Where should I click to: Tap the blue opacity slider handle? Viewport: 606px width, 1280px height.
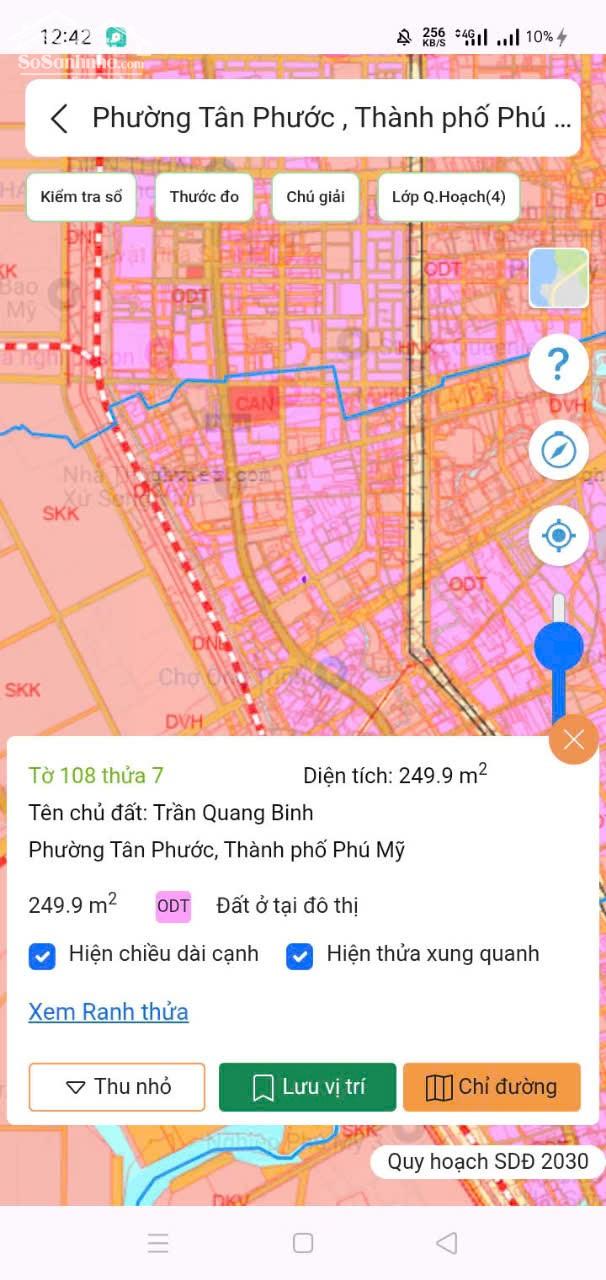(559, 647)
